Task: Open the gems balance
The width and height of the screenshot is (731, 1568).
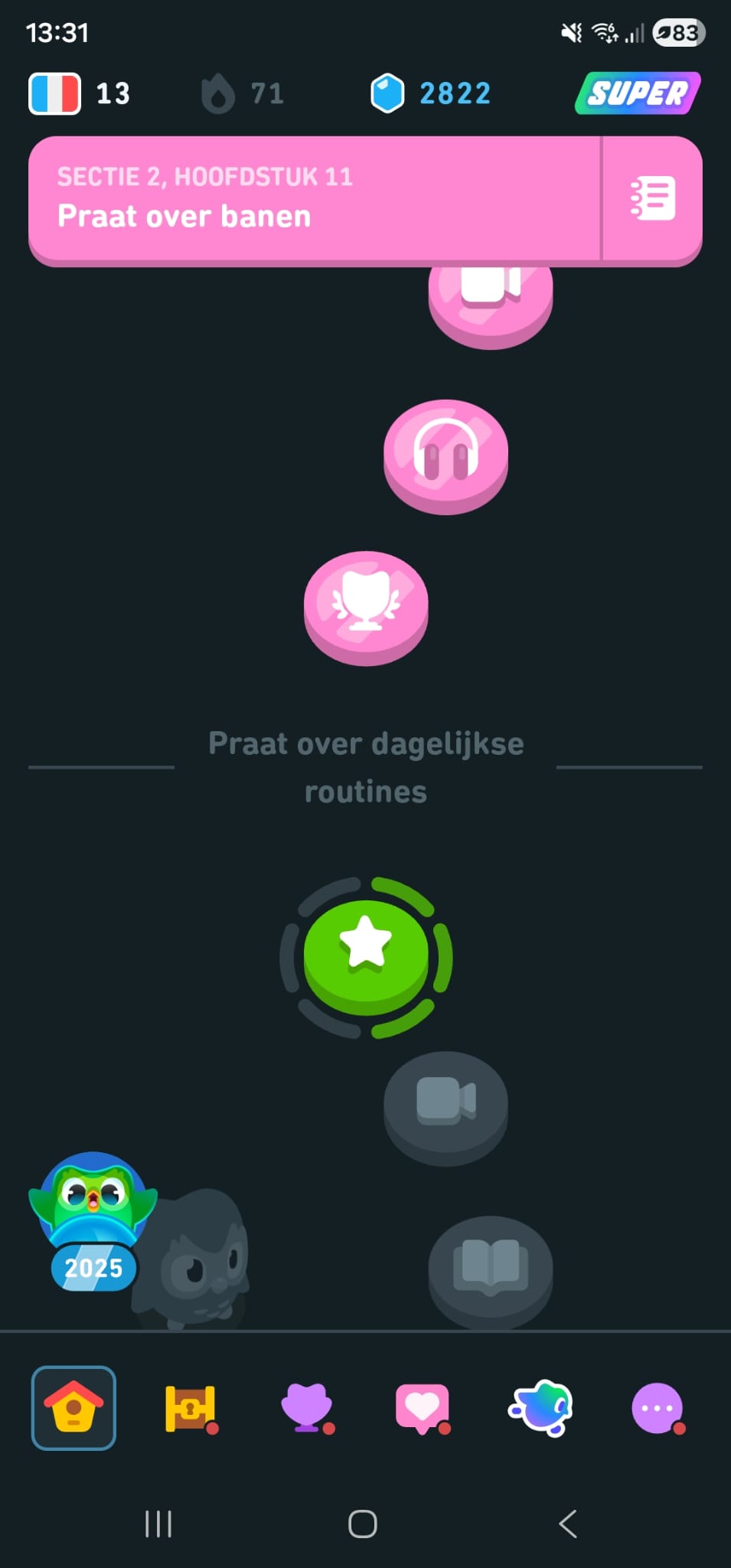Action: (x=431, y=93)
